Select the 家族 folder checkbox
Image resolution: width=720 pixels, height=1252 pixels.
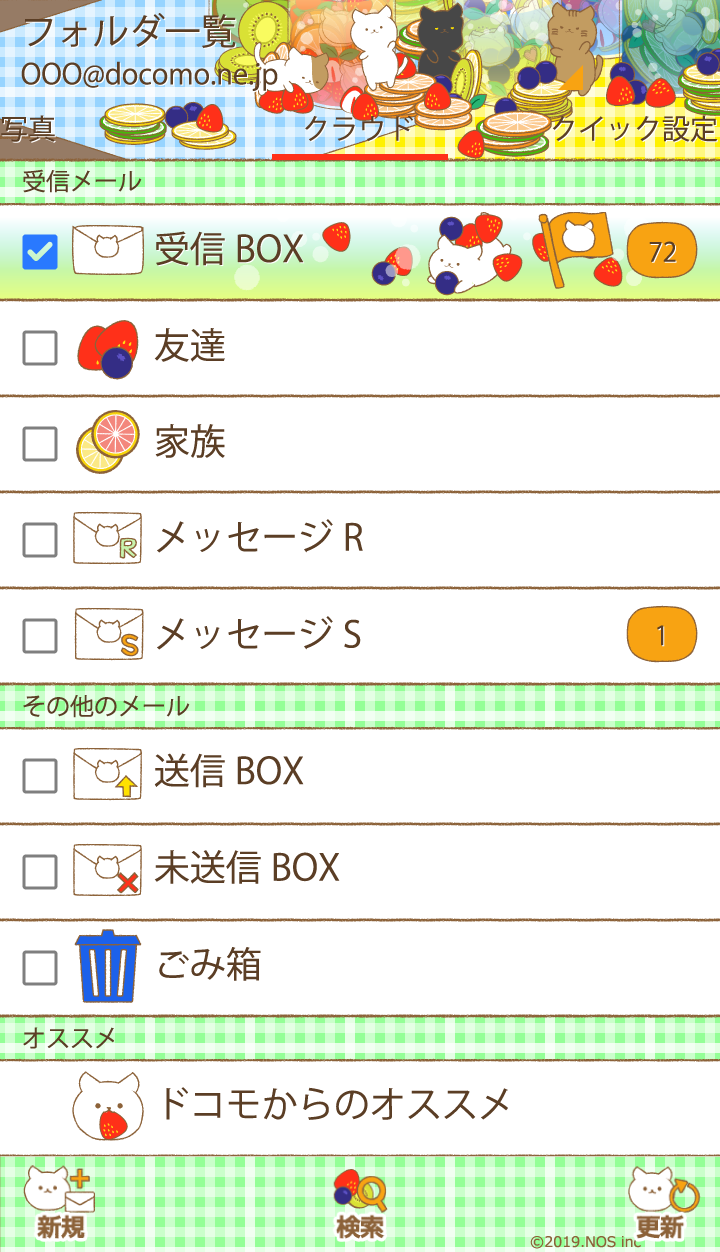tap(40, 444)
